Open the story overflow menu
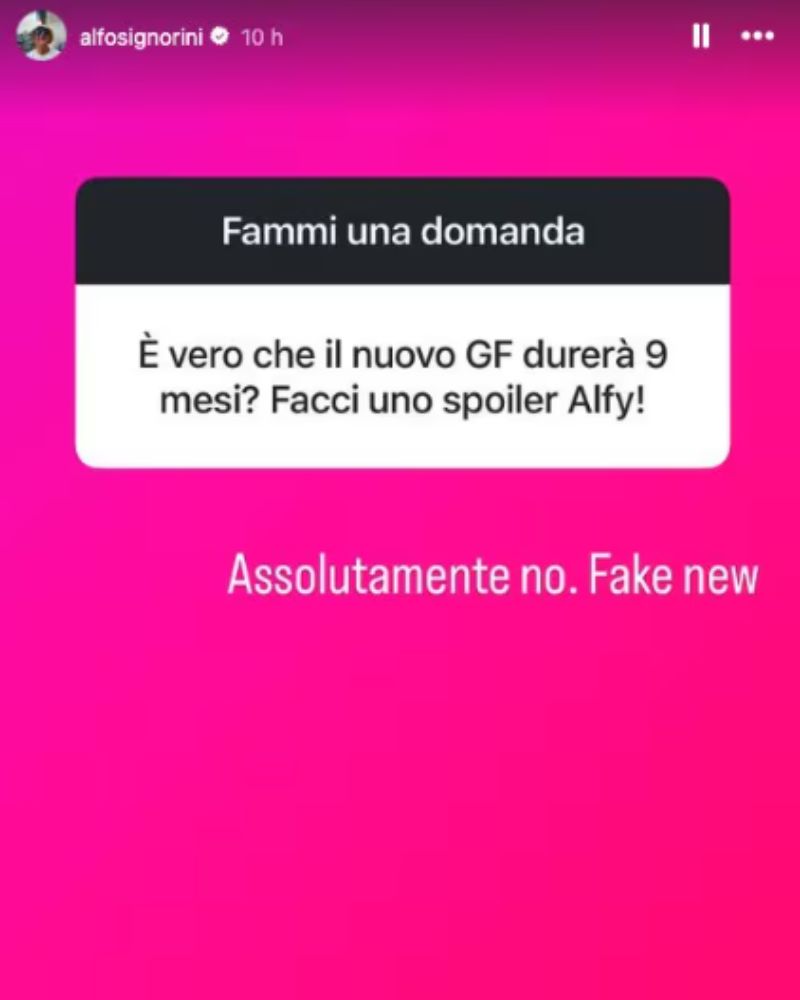 (x=757, y=37)
